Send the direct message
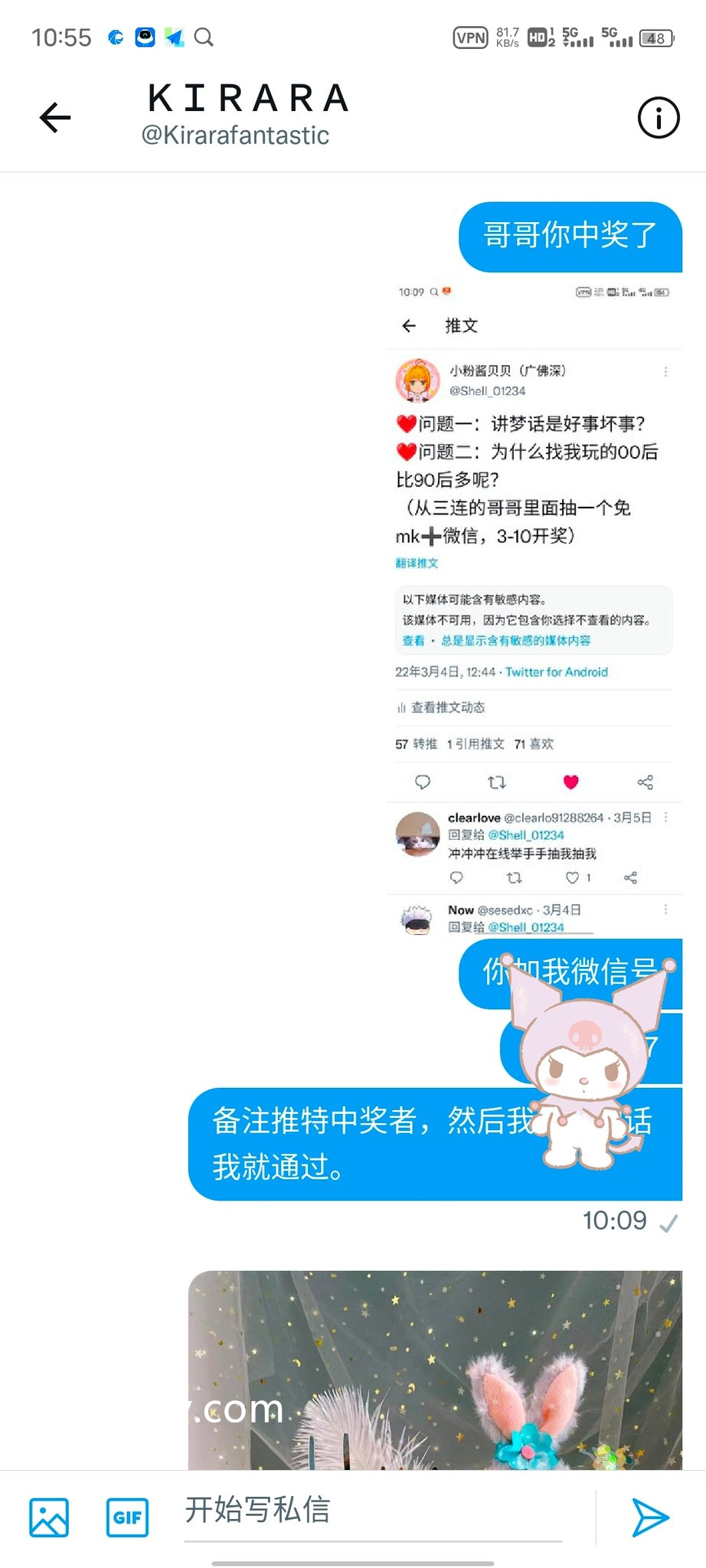 coord(650,1517)
